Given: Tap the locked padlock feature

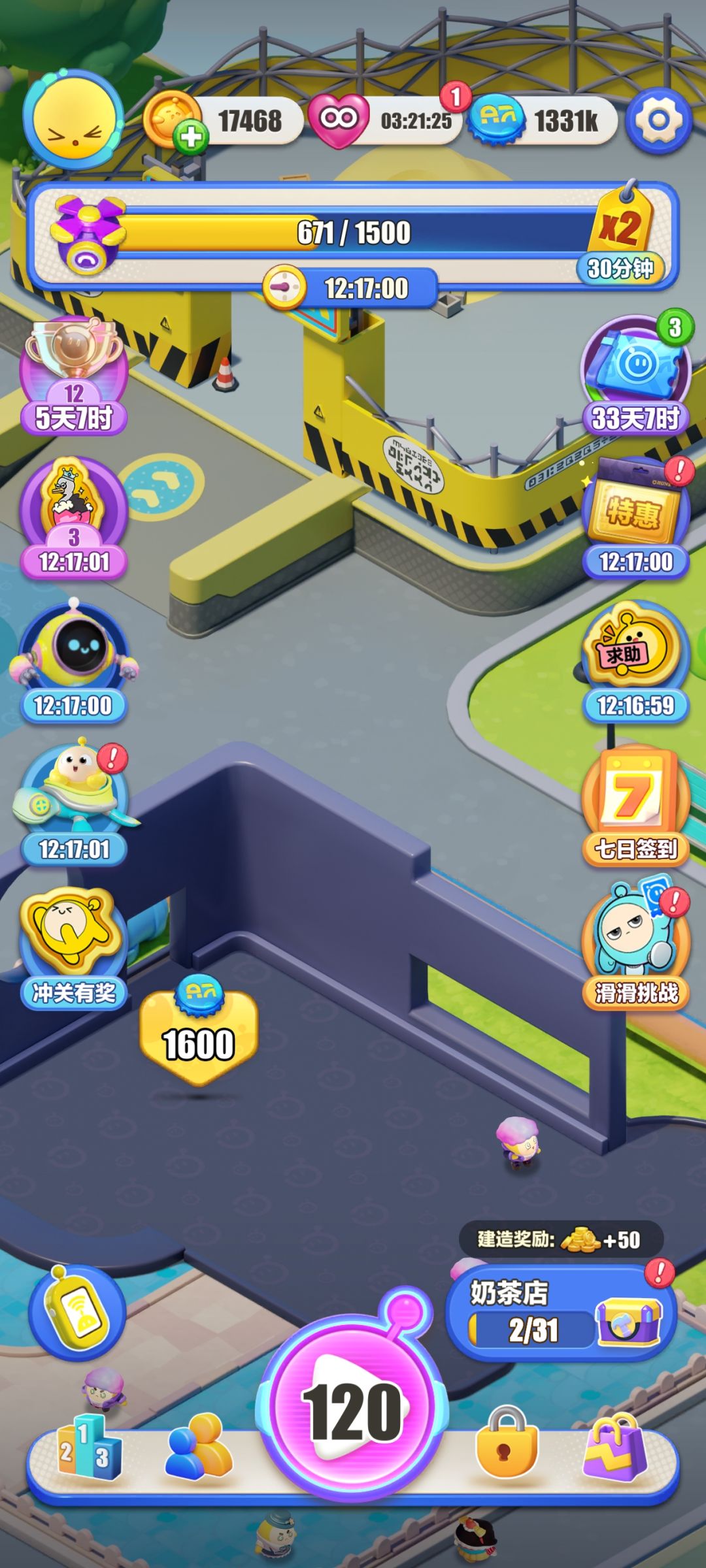Looking at the screenshot, I should point(507,1441).
